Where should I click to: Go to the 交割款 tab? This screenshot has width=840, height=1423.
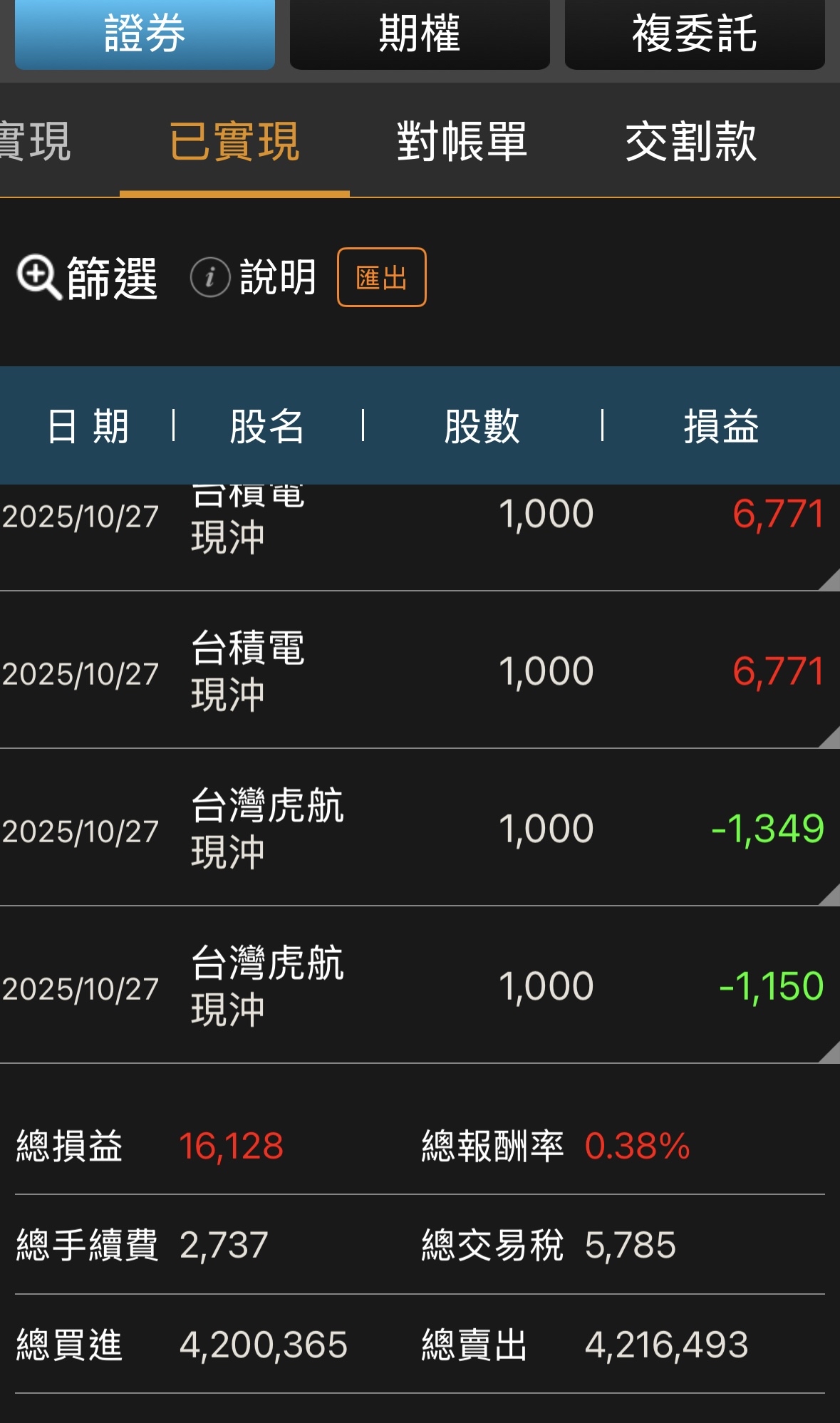coord(690,141)
